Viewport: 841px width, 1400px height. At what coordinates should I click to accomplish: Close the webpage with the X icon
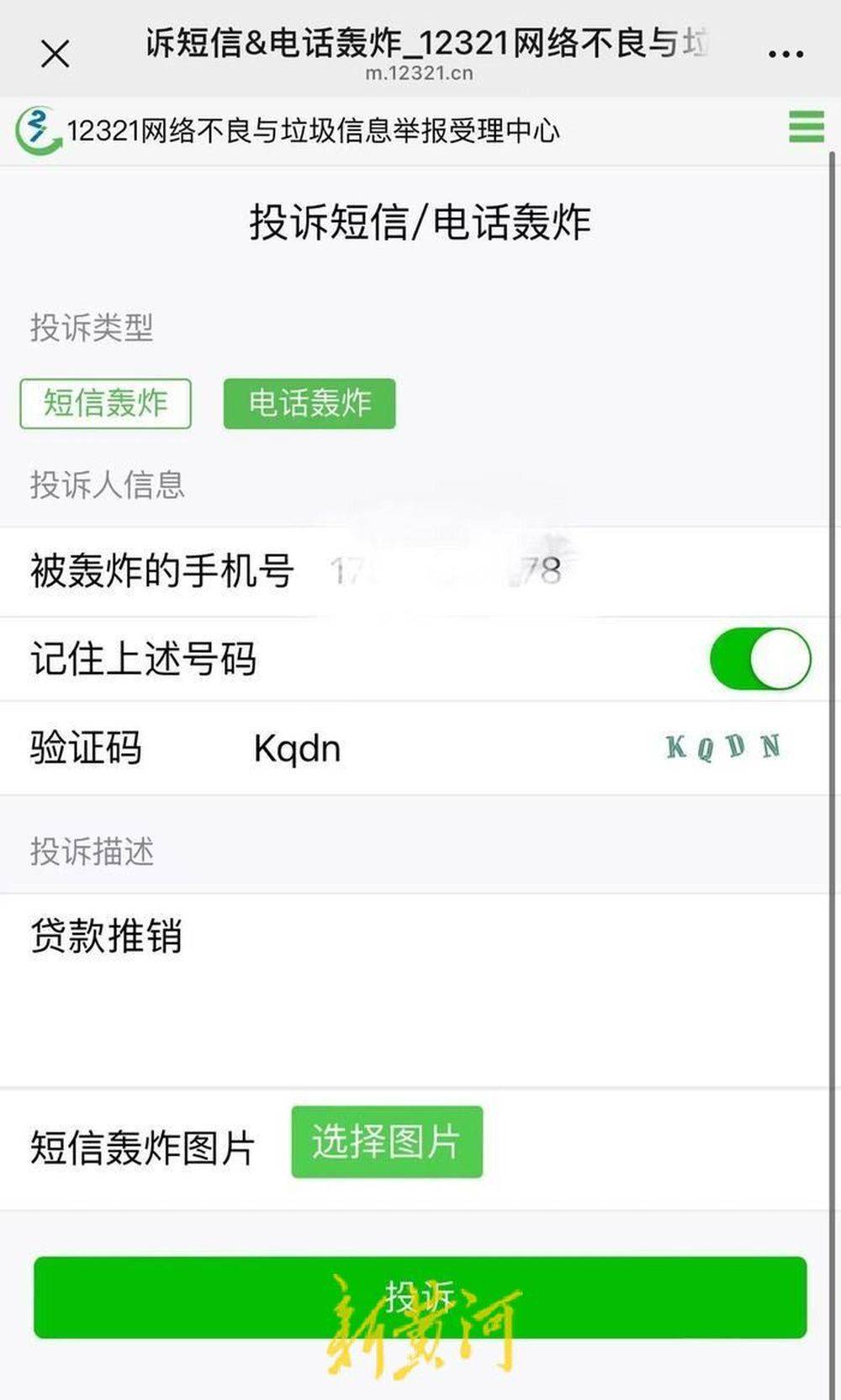coord(56,54)
